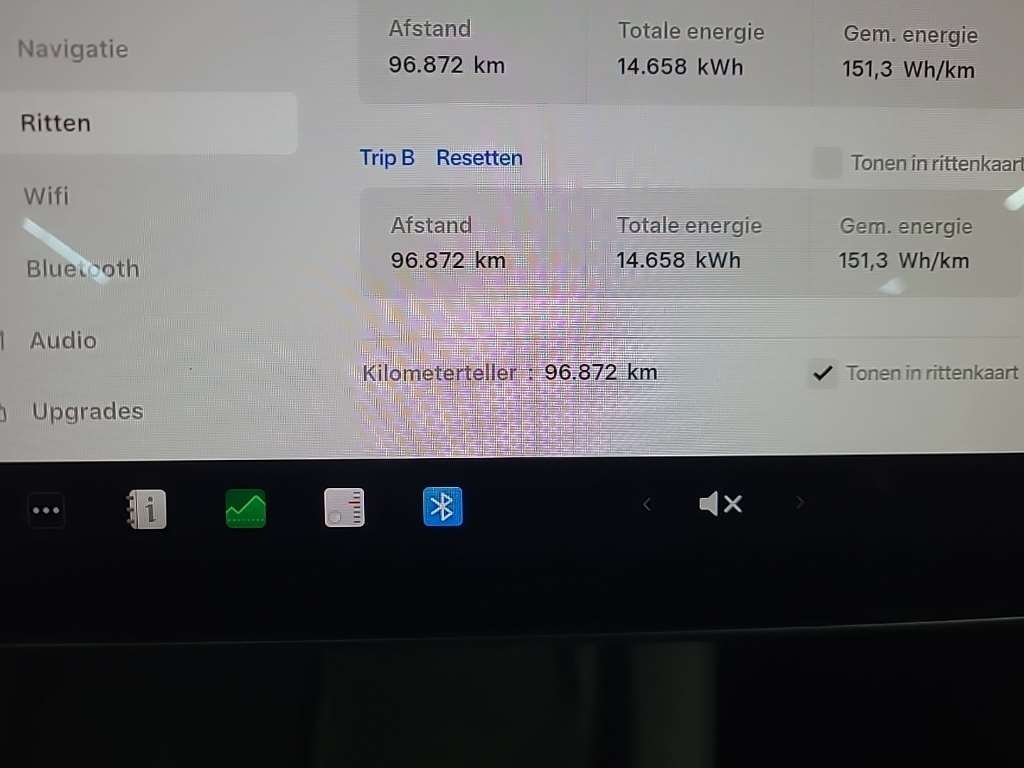Enable Tonen in rittenkaart for Trip B
The height and width of the screenshot is (768, 1024).
click(x=826, y=163)
